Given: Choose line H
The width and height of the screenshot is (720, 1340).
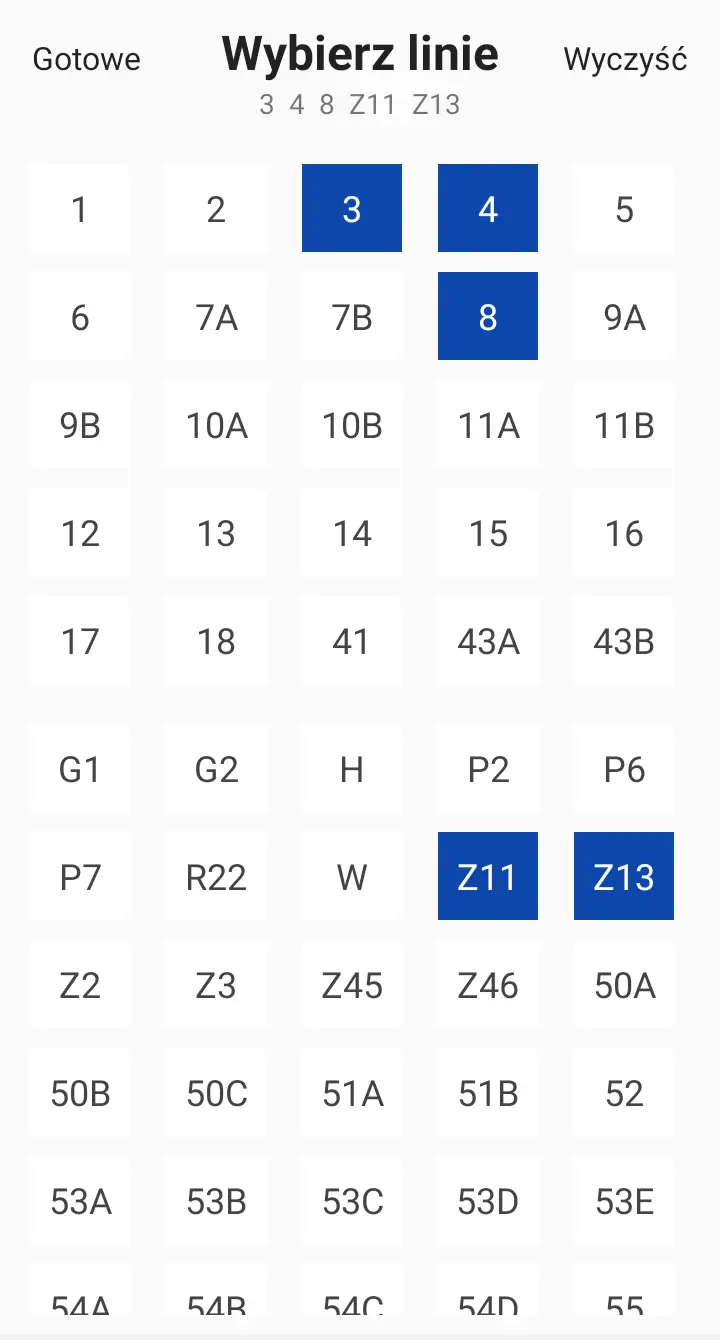Looking at the screenshot, I should [x=352, y=768].
